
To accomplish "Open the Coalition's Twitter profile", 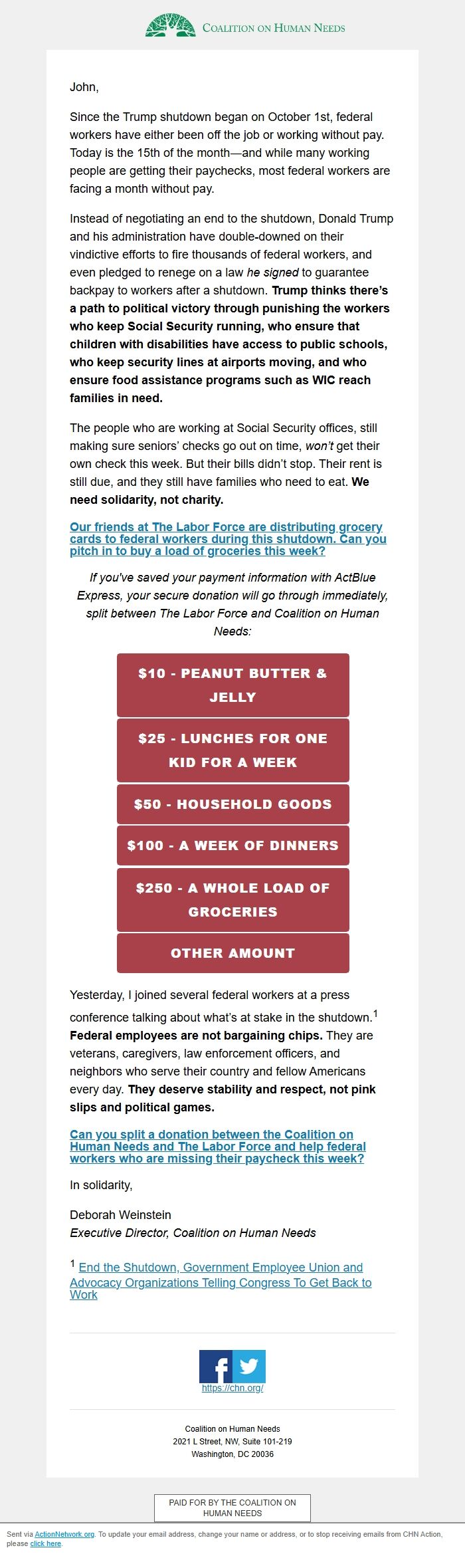I will click(x=249, y=1366).
